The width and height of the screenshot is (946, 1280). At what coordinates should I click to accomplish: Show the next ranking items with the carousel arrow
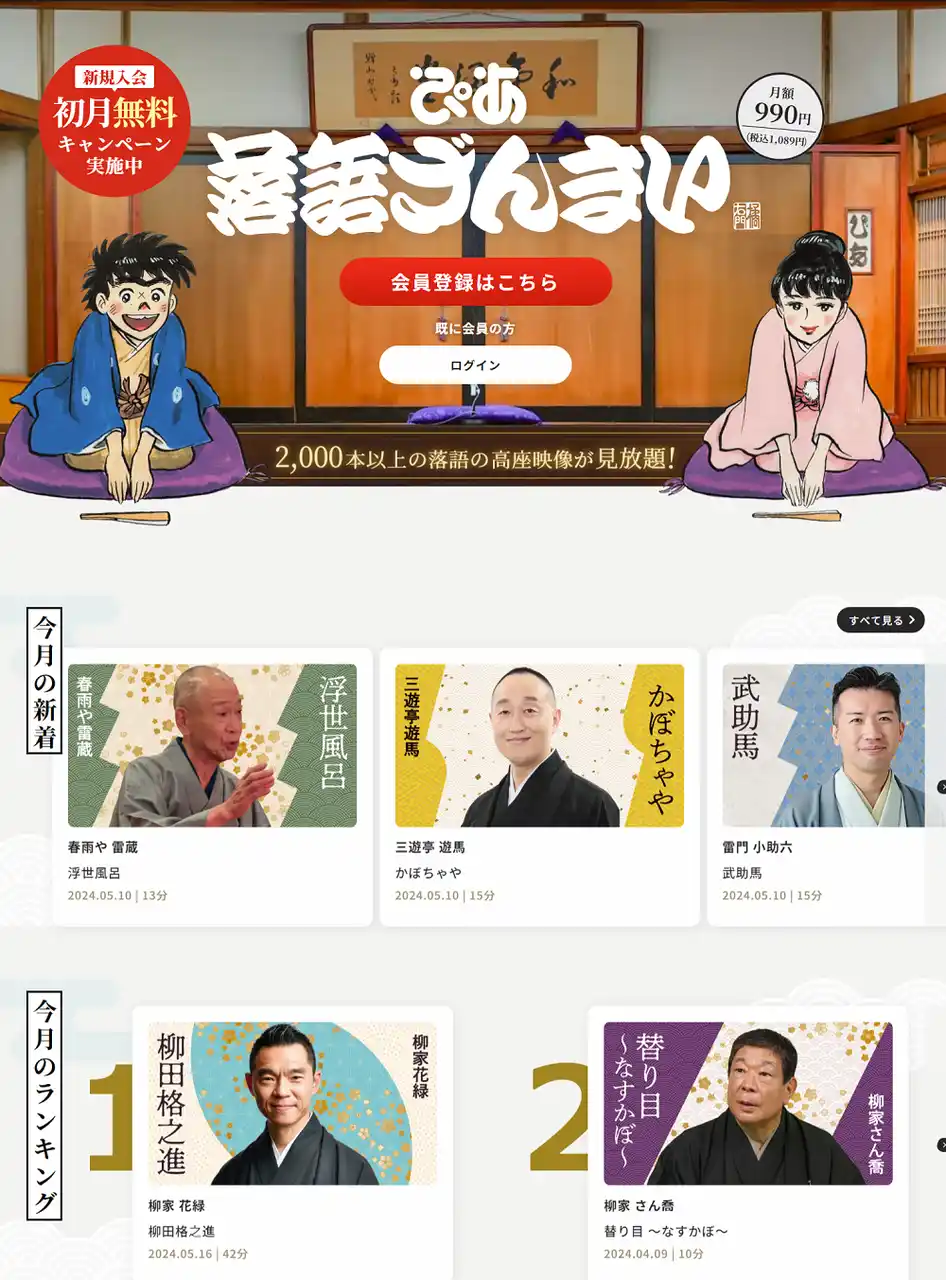click(x=941, y=1144)
